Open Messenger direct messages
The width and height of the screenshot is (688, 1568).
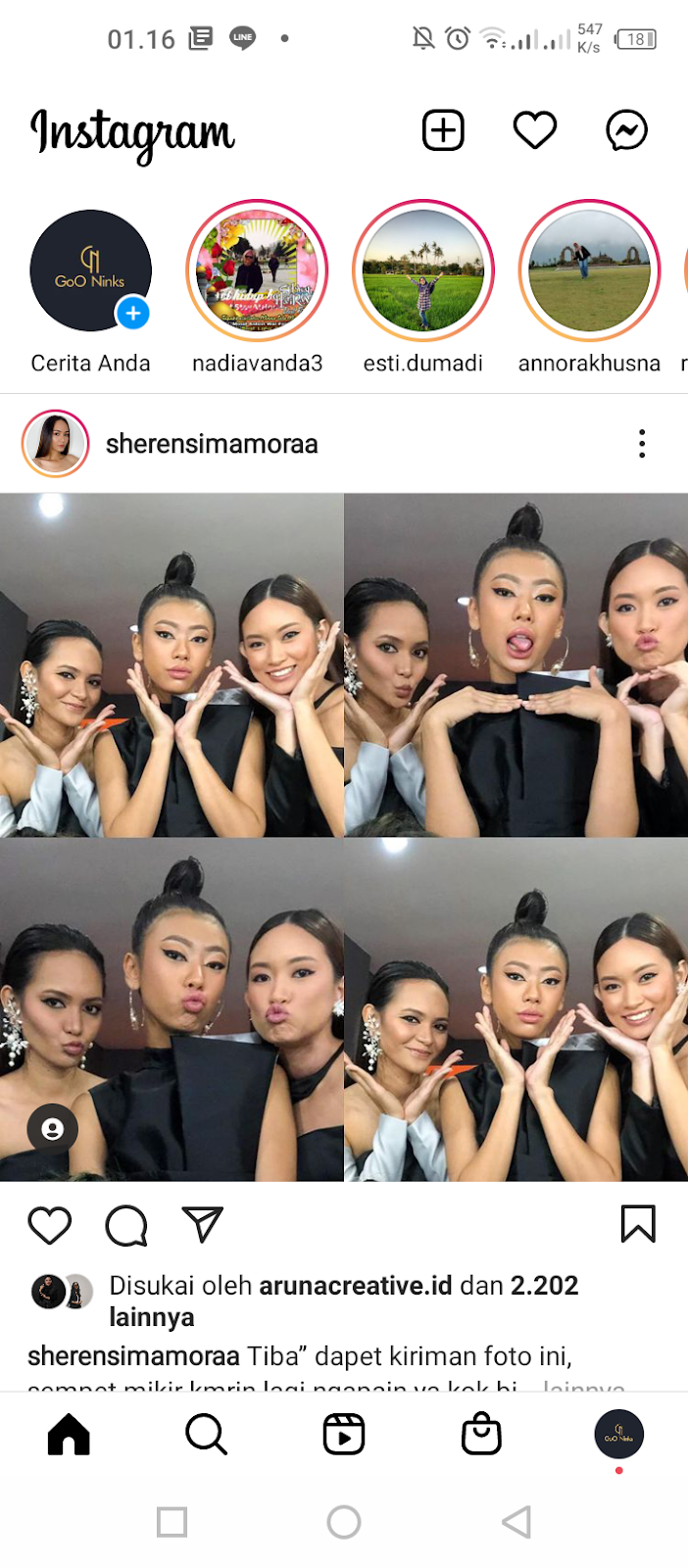click(626, 130)
